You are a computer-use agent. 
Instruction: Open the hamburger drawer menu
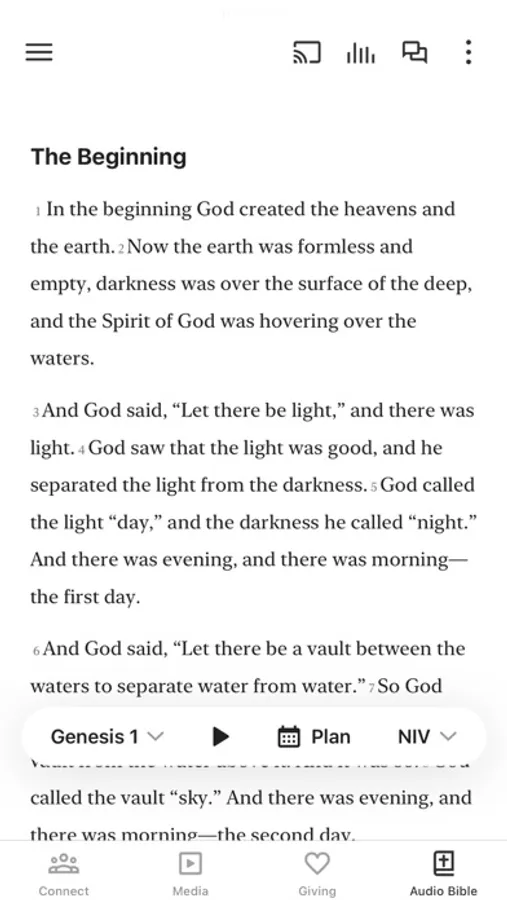(39, 52)
